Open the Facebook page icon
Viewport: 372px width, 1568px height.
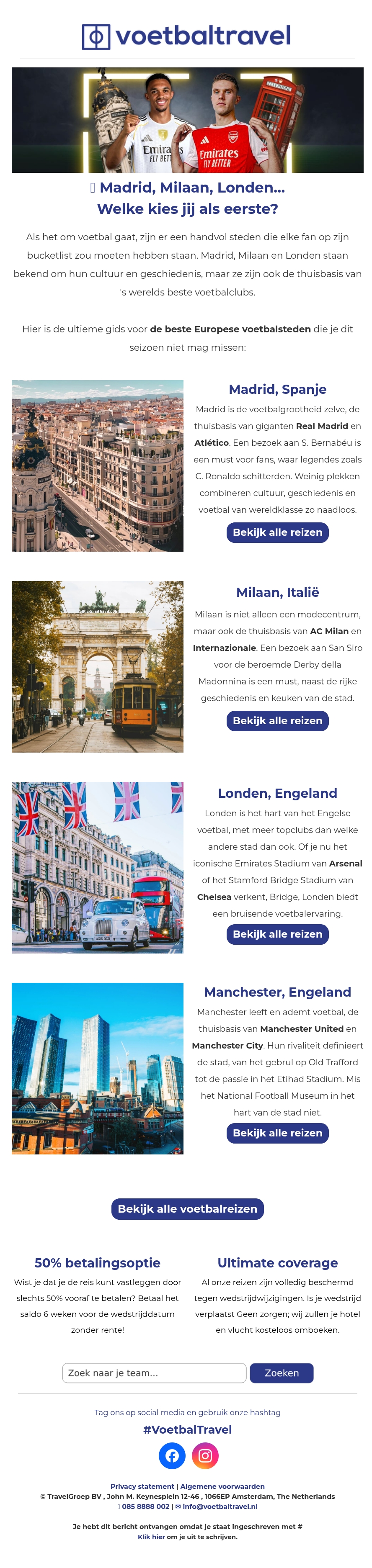pos(172,1455)
